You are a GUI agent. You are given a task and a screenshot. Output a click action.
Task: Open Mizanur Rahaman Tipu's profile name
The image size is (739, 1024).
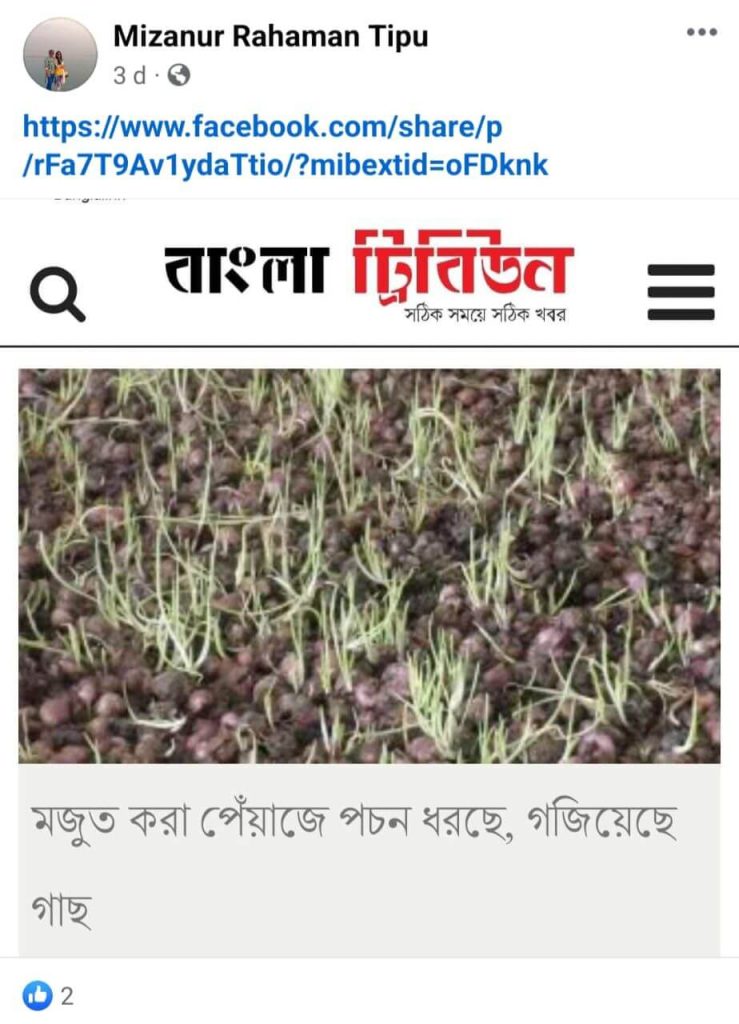[270, 37]
